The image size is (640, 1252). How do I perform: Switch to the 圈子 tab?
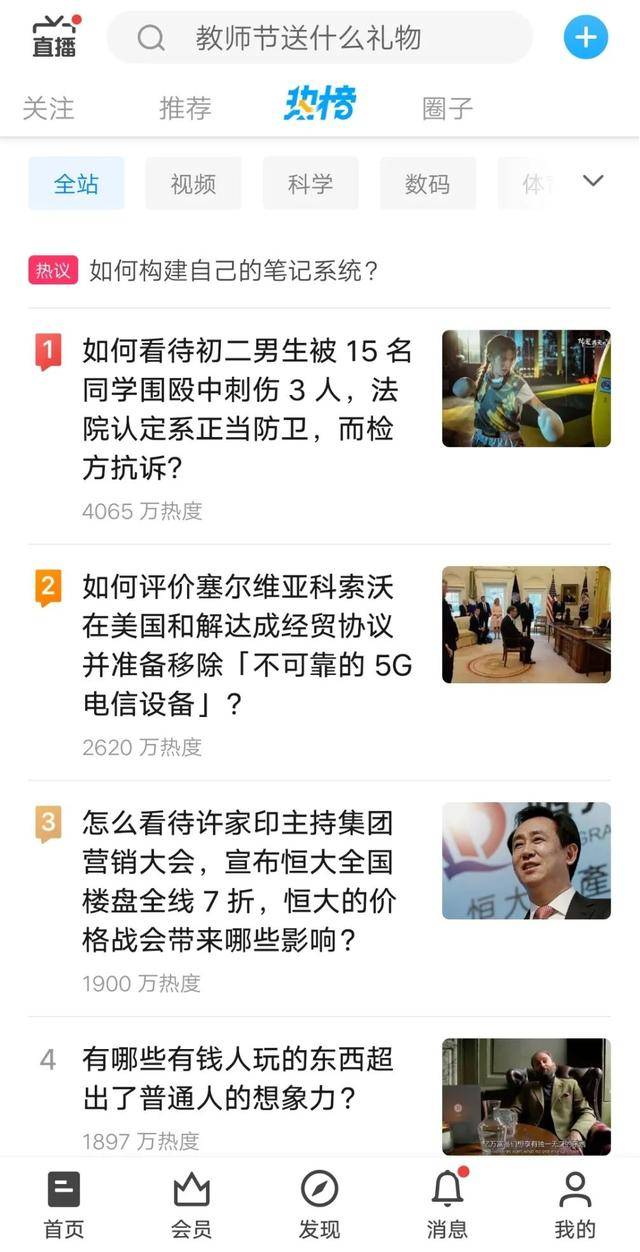[447, 108]
